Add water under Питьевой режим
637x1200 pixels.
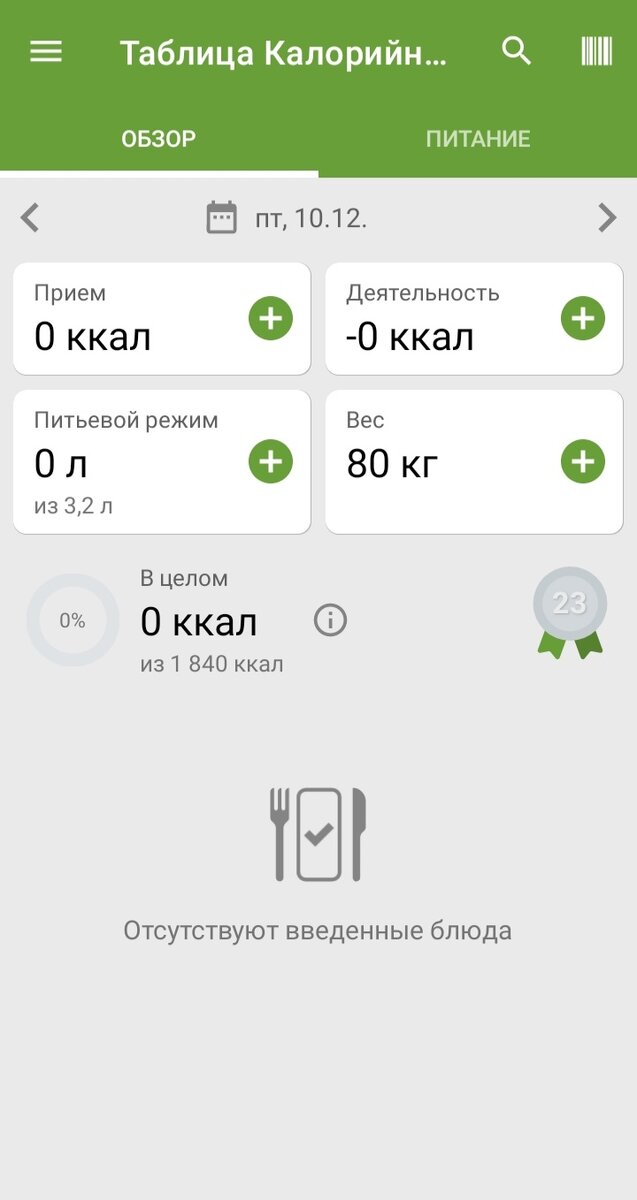point(270,461)
